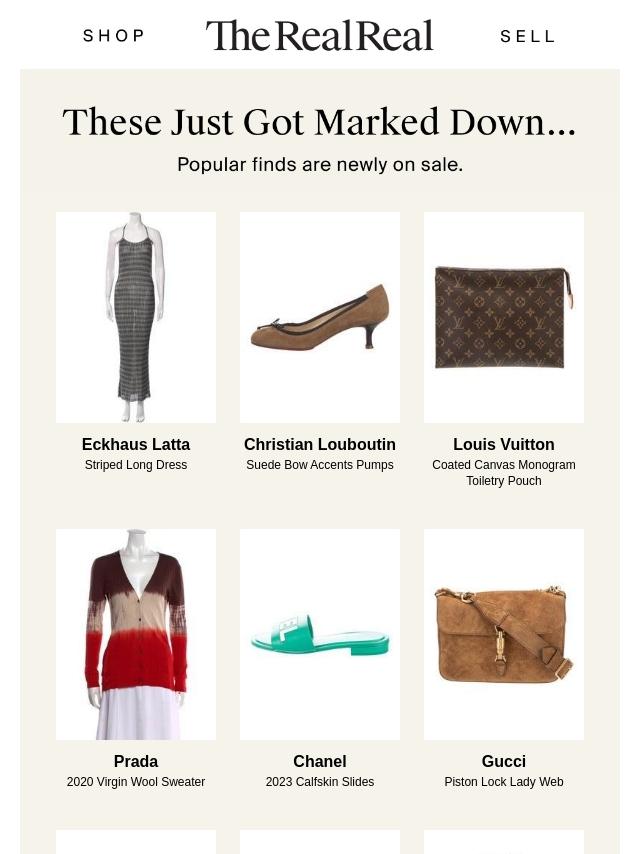Open the SHOP link
Viewport: 640px width, 854px height.
(x=114, y=36)
